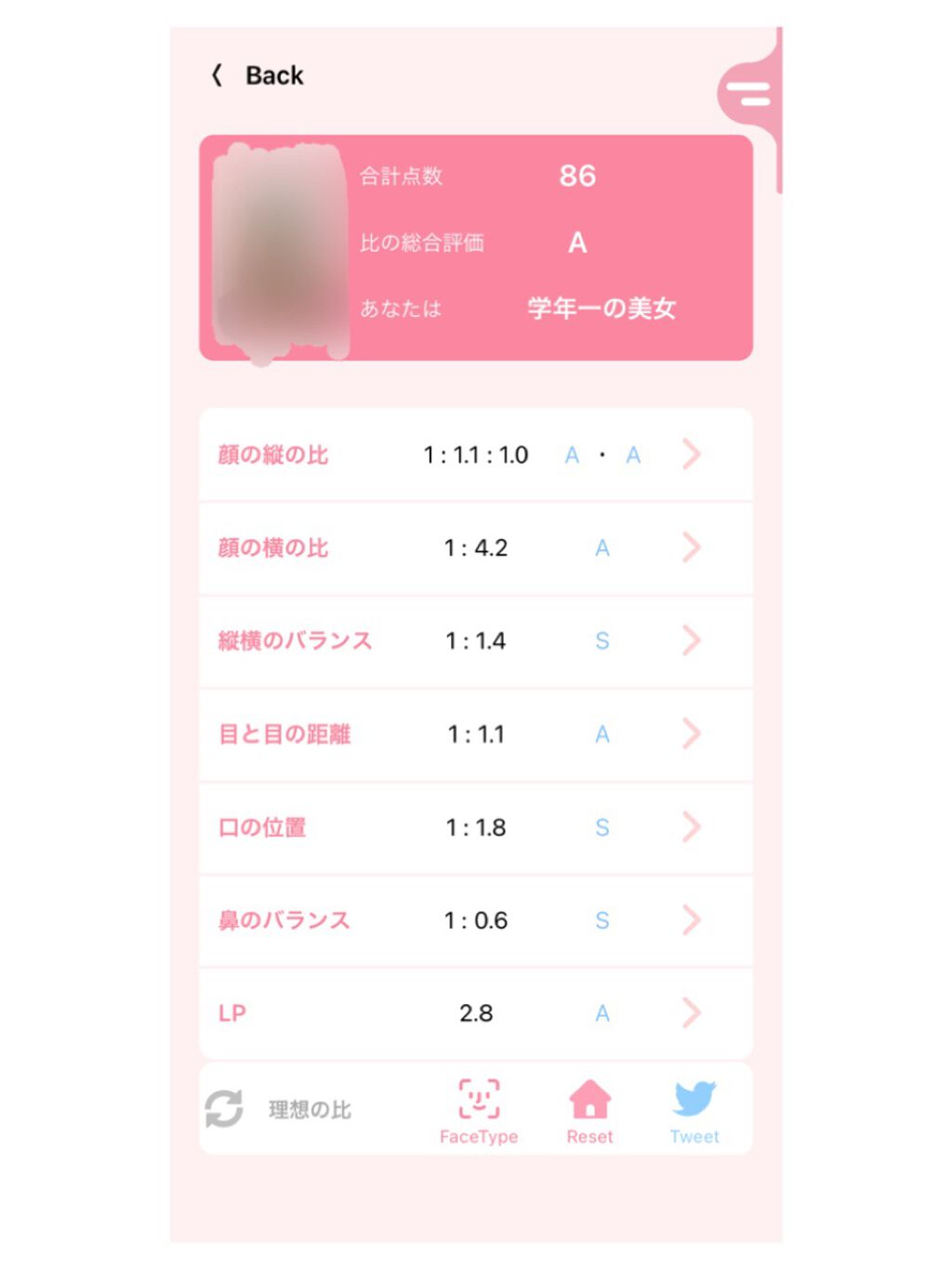This screenshot has width=952, height=1269.
Task: Tap the FaceType face-scan icon
Action: [477, 1099]
